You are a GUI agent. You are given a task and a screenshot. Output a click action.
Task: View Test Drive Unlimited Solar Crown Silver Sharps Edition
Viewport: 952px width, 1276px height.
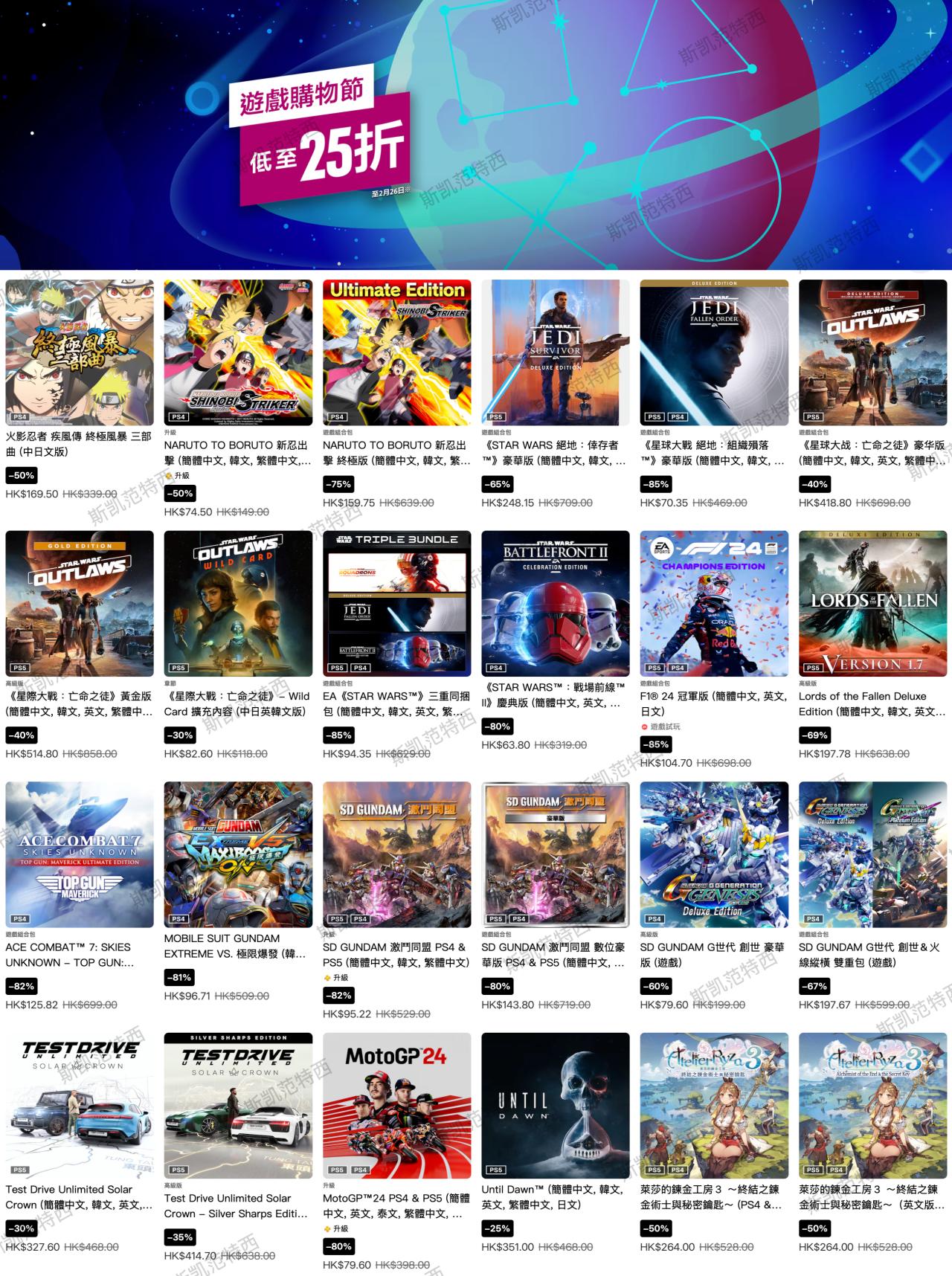pos(238,1105)
